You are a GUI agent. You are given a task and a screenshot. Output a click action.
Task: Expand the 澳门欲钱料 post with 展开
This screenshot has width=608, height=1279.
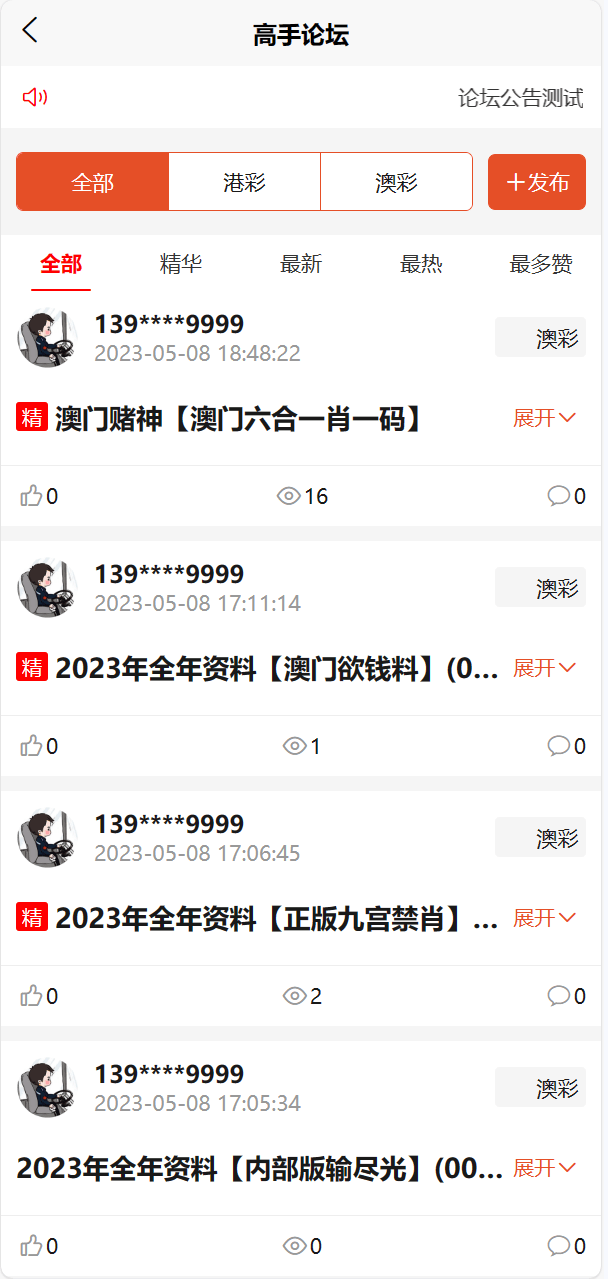tap(545, 668)
